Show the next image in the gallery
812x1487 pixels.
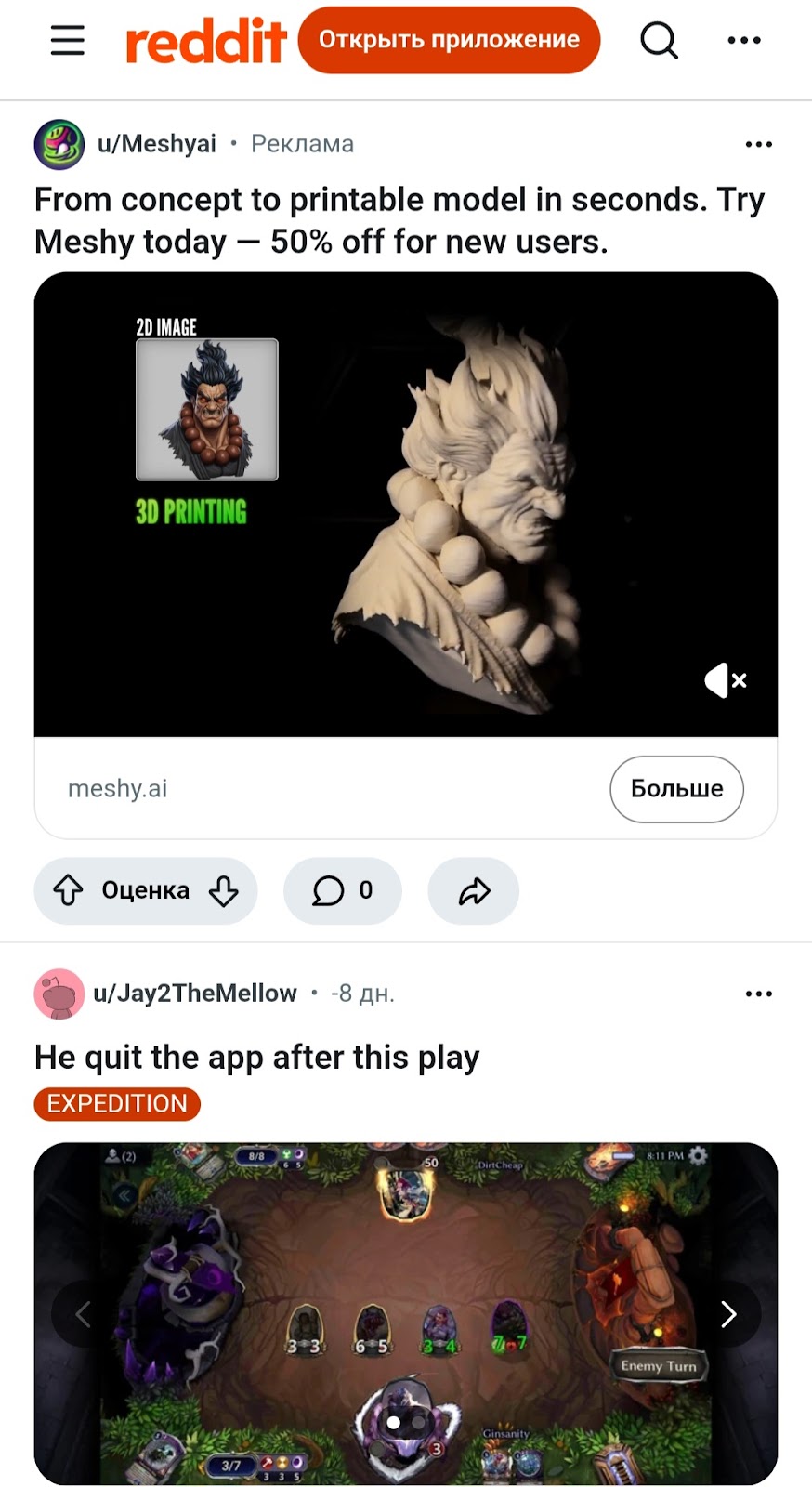pyautogui.click(x=728, y=1313)
